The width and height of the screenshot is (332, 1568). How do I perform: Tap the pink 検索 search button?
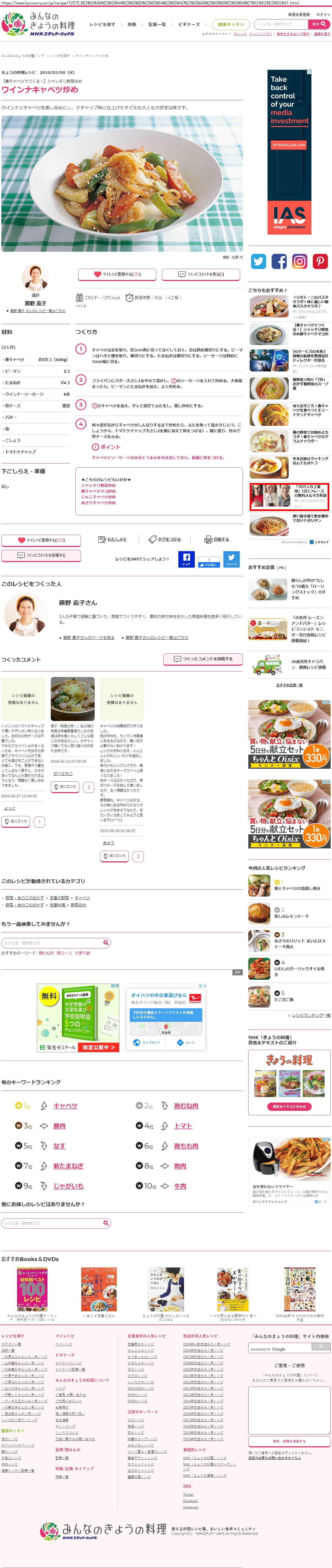click(319, 24)
